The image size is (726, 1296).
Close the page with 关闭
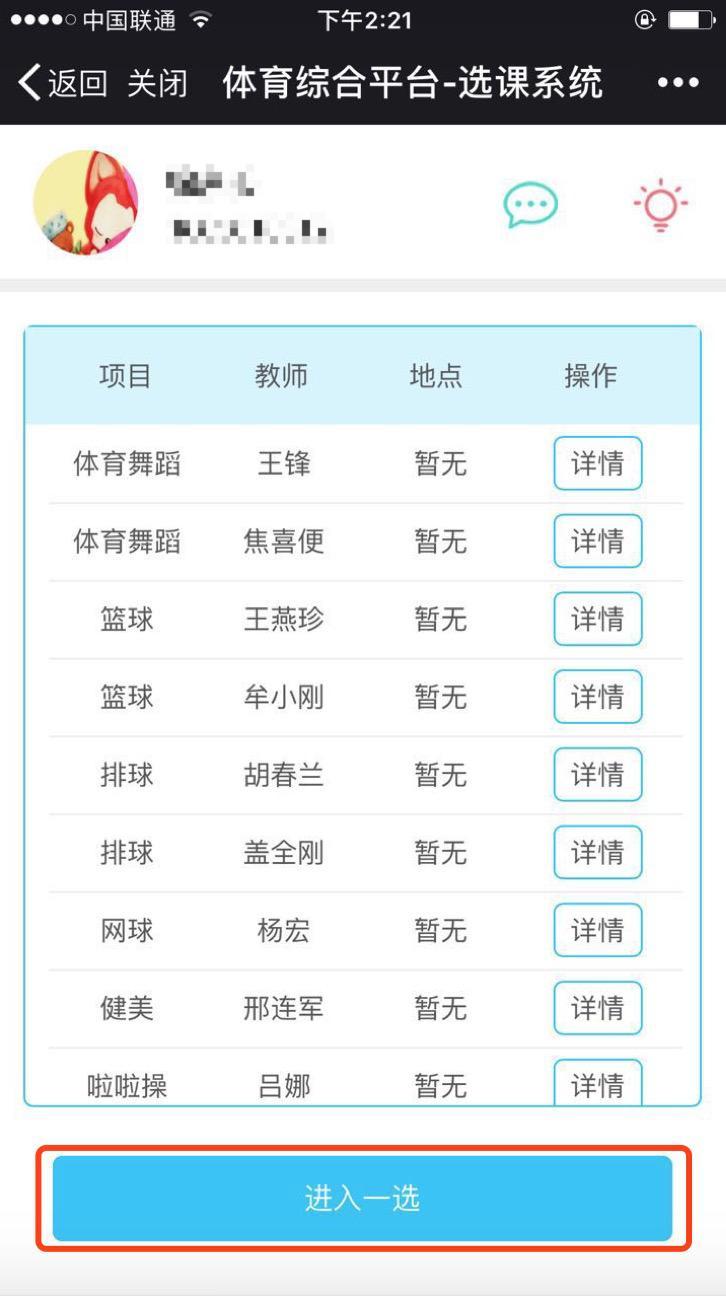(x=157, y=83)
